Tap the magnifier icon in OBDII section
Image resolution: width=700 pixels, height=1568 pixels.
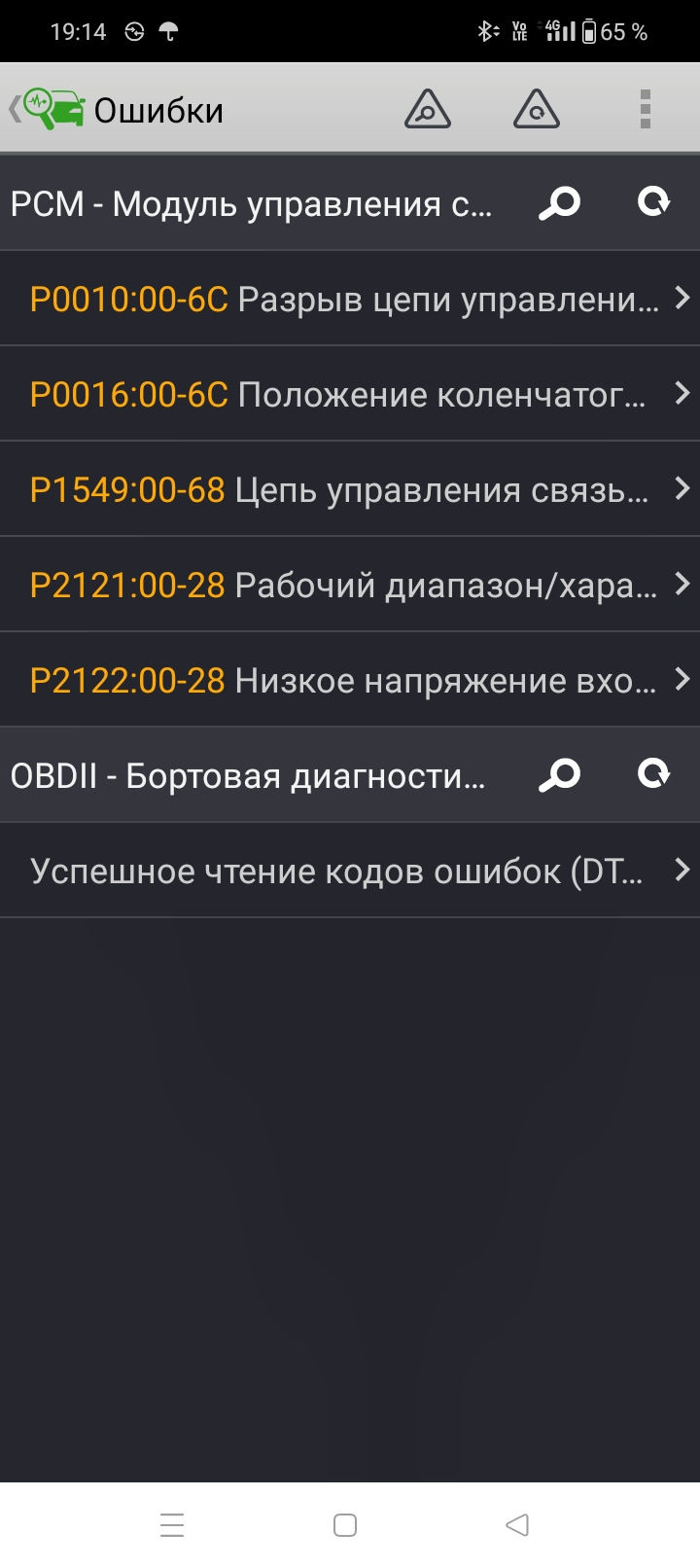pyautogui.click(x=560, y=775)
